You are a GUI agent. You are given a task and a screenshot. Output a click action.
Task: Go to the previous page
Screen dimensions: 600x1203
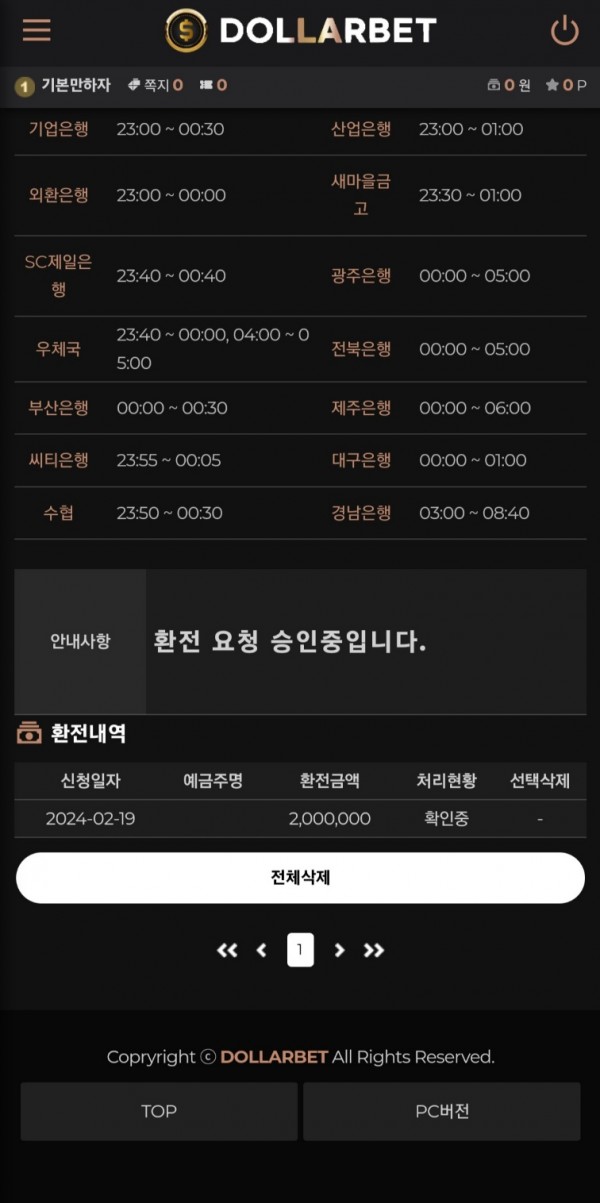[262, 950]
